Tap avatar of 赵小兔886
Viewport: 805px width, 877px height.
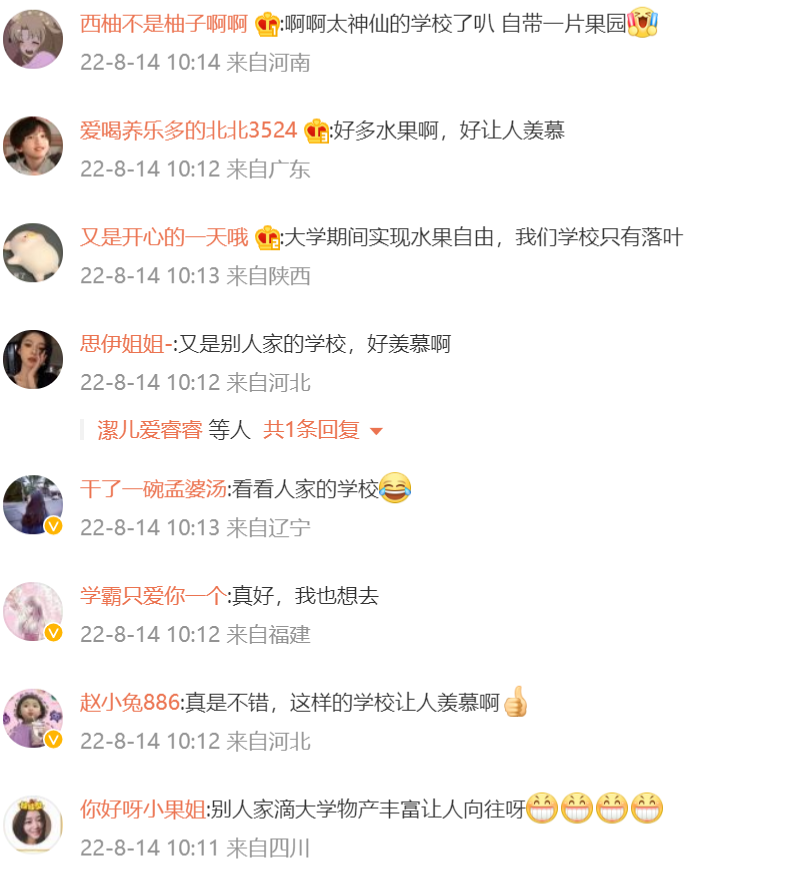pos(33,718)
